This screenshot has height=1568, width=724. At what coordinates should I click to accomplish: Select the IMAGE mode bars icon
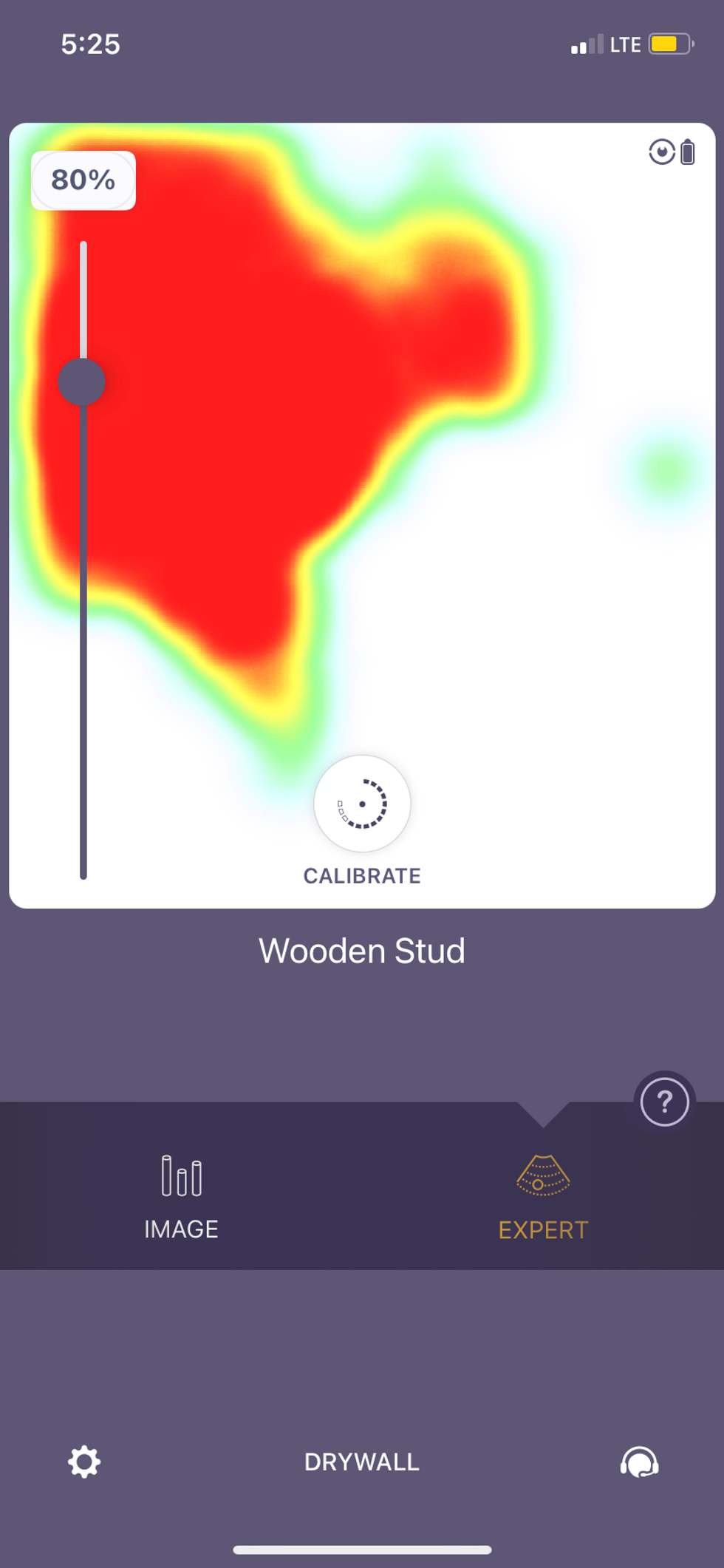pyautogui.click(x=180, y=1174)
